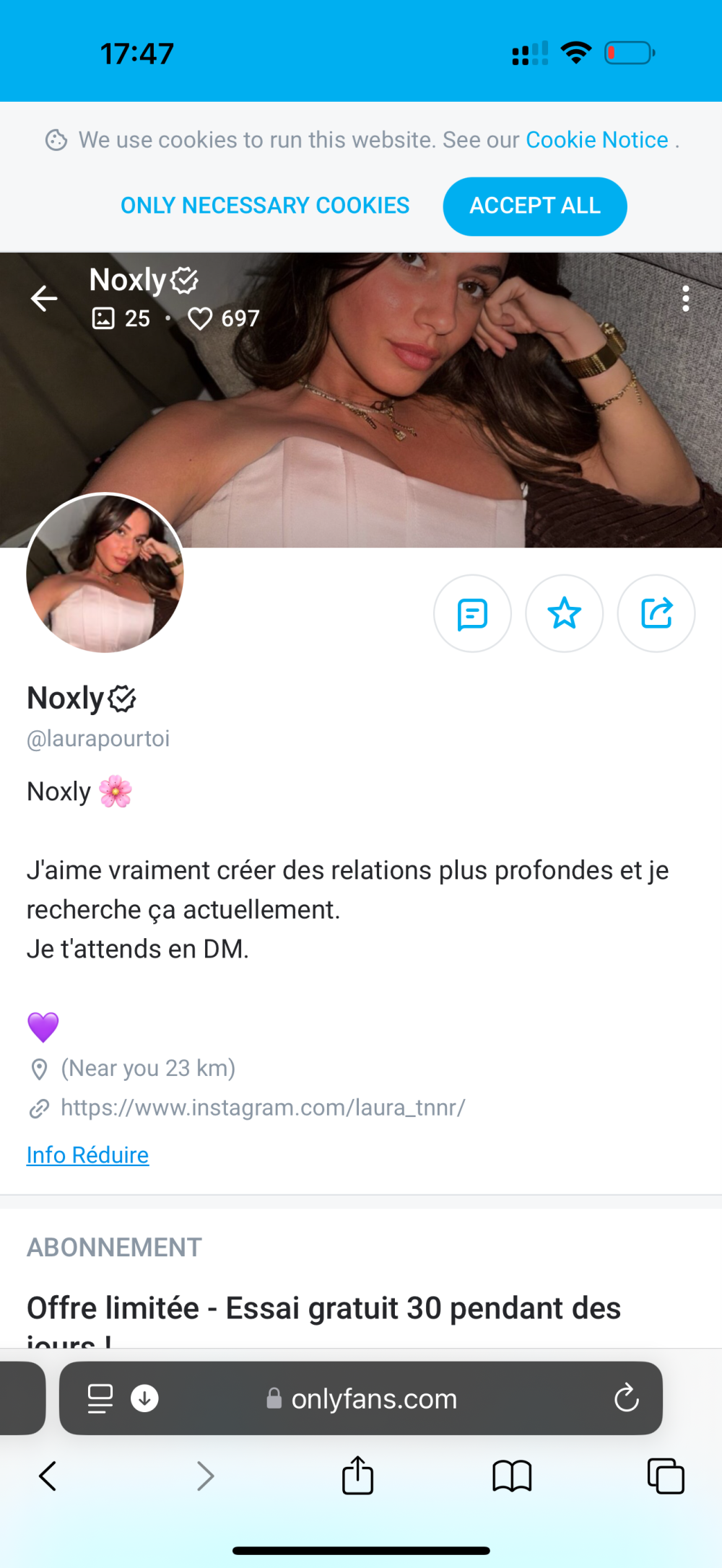Open the profile overflow menu
The image size is (722, 1568).
pos(685,298)
